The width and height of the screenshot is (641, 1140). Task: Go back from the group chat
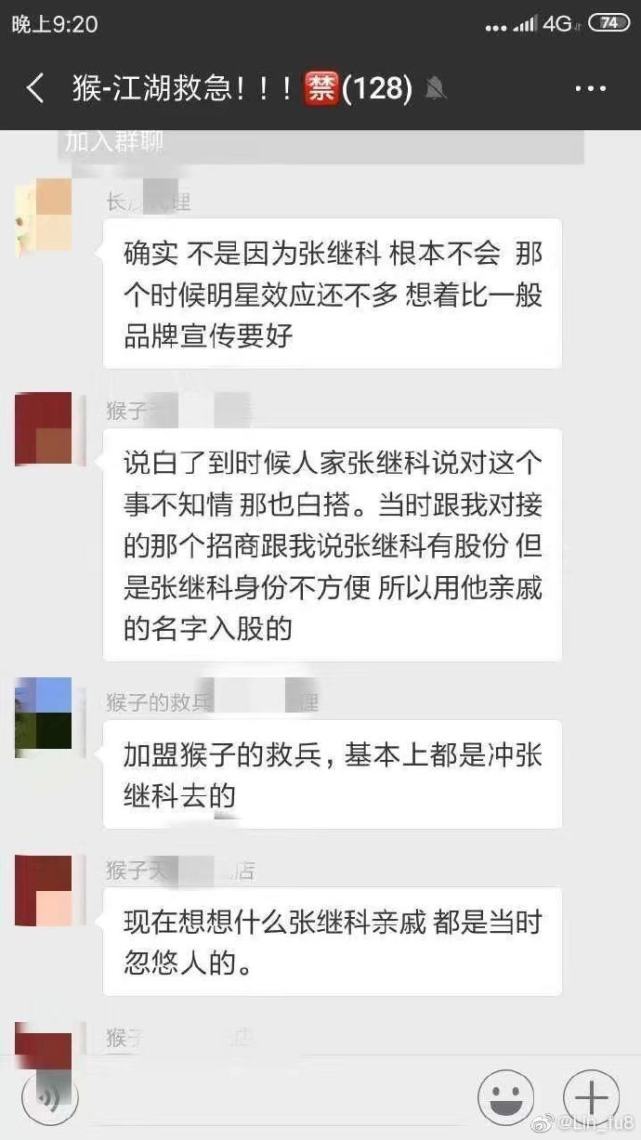point(36,89)
